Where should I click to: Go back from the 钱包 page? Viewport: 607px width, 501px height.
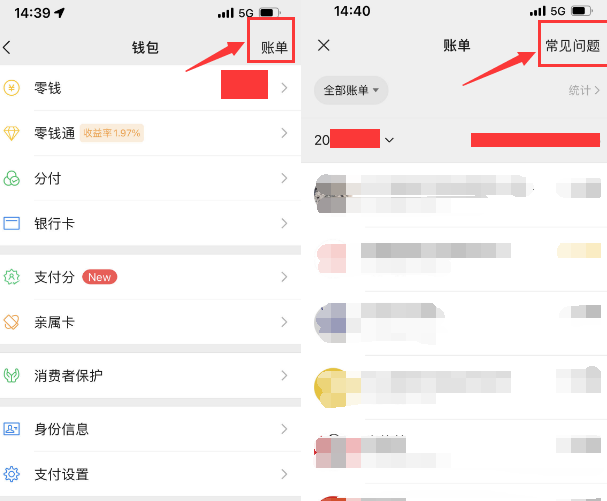[x=8, y=47]
